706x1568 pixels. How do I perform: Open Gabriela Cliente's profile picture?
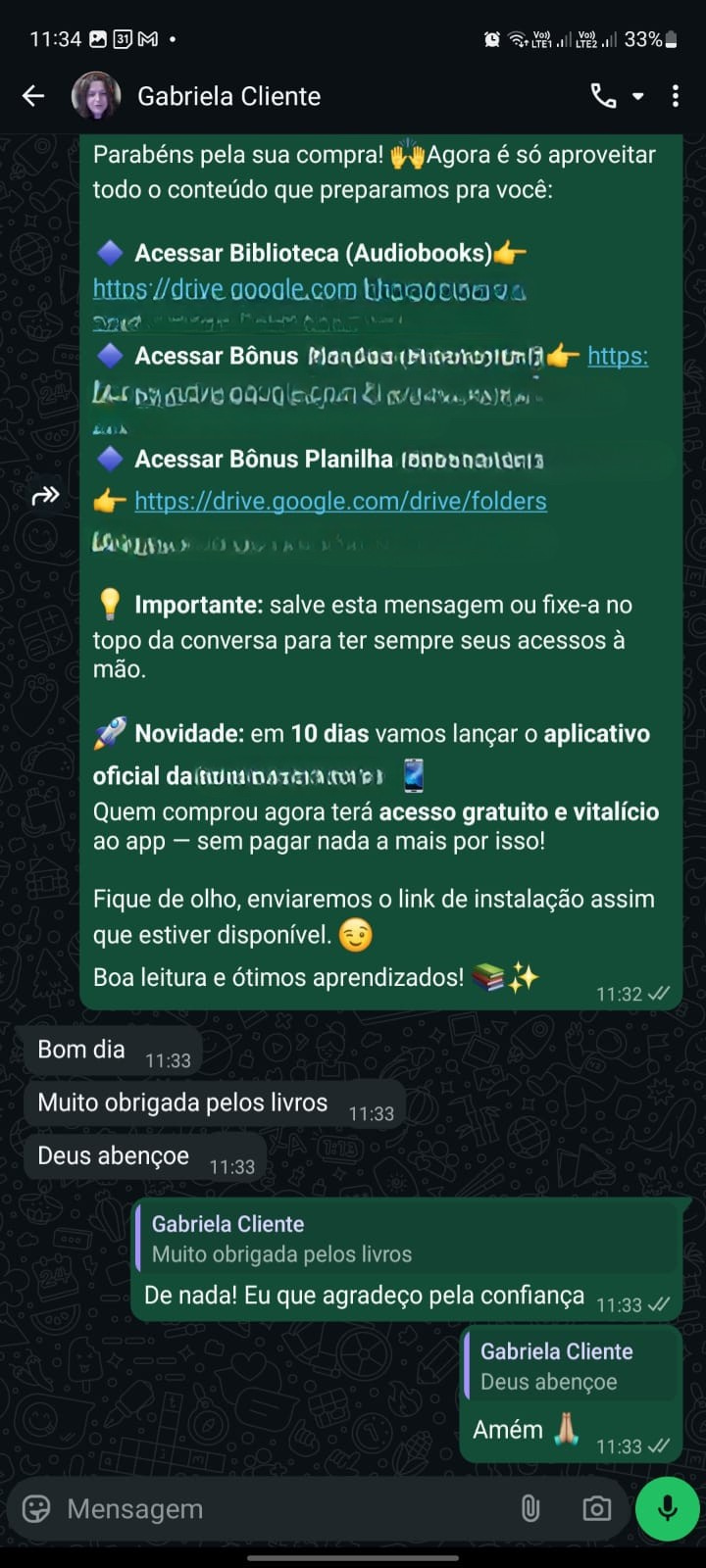pyautogui.click(x=94, y=95)
